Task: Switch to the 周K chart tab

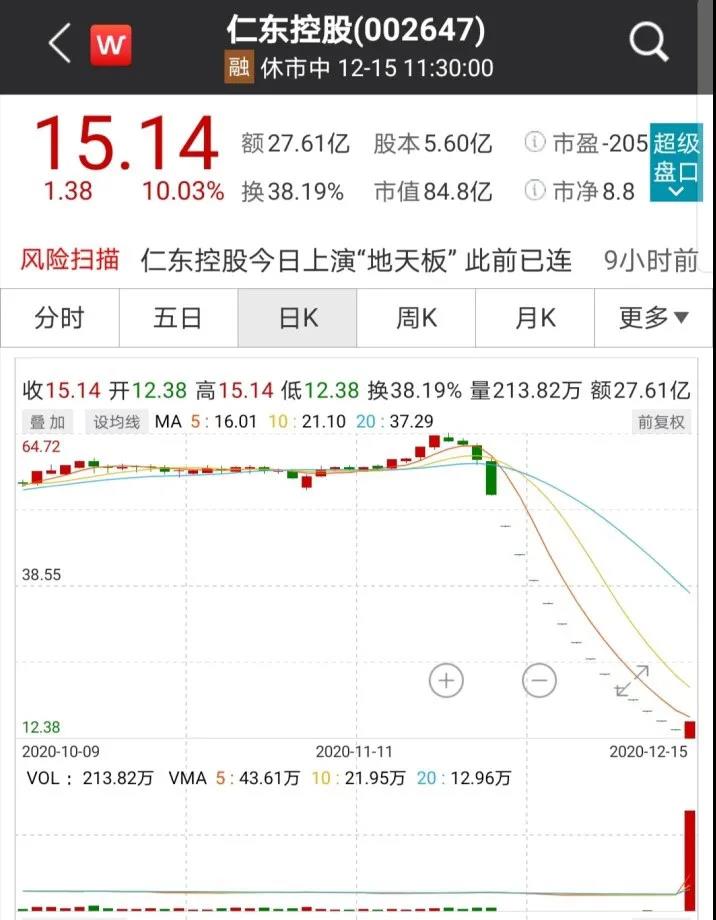Action: tap(416, 319)
